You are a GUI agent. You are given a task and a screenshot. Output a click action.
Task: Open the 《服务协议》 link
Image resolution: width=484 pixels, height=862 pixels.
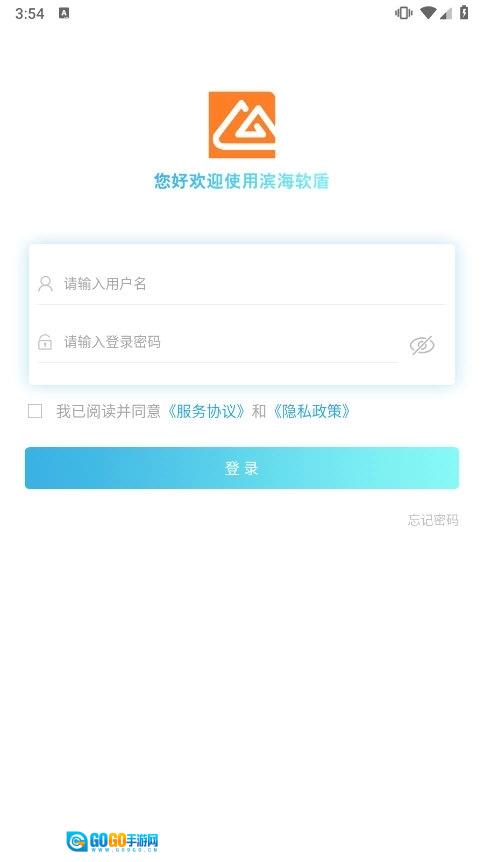coord(205,411)
